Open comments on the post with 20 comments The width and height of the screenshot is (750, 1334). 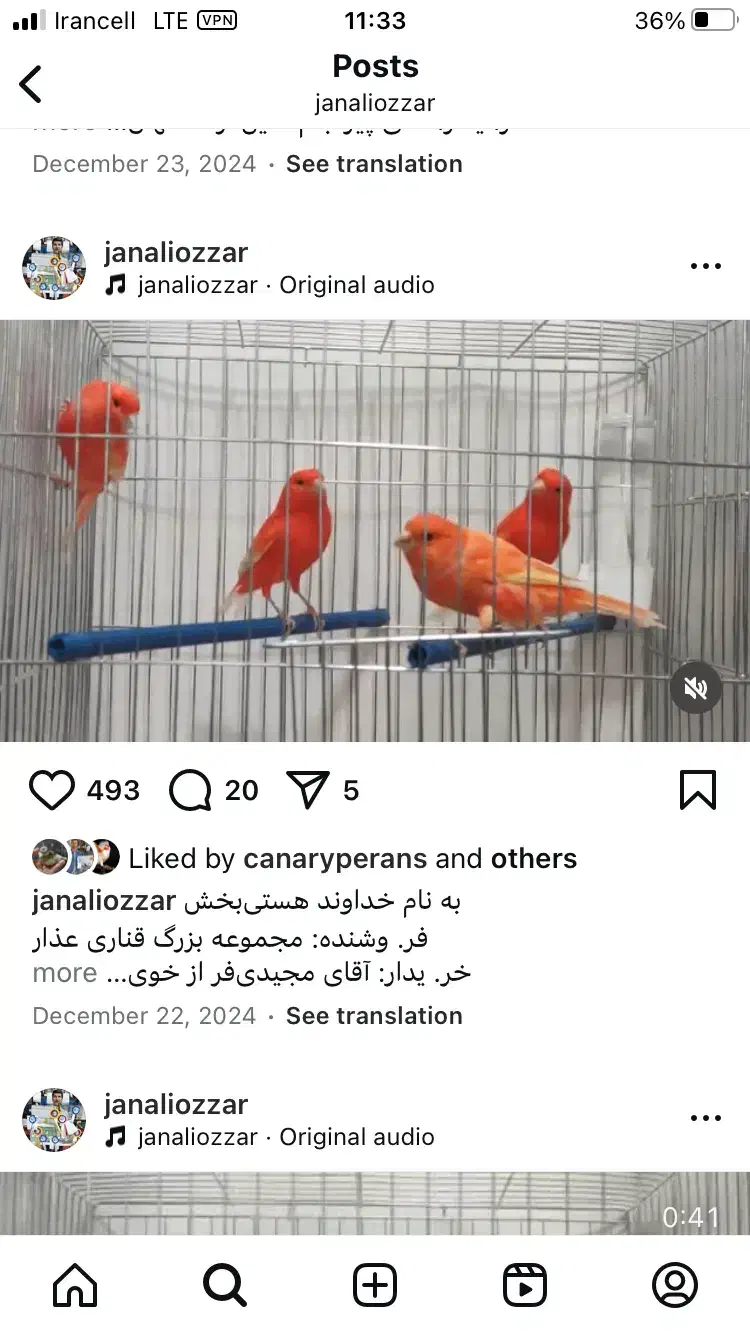click(x=190, y=790)
